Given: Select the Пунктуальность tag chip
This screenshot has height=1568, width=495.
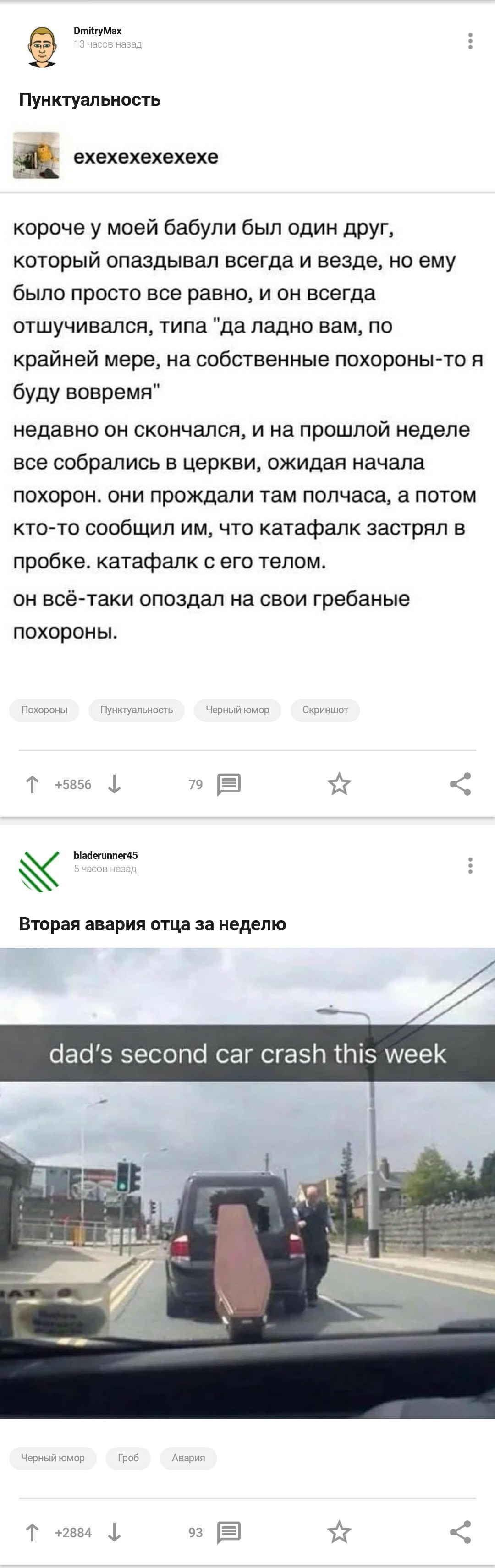Looking at the screenshot, I should 137,710.
